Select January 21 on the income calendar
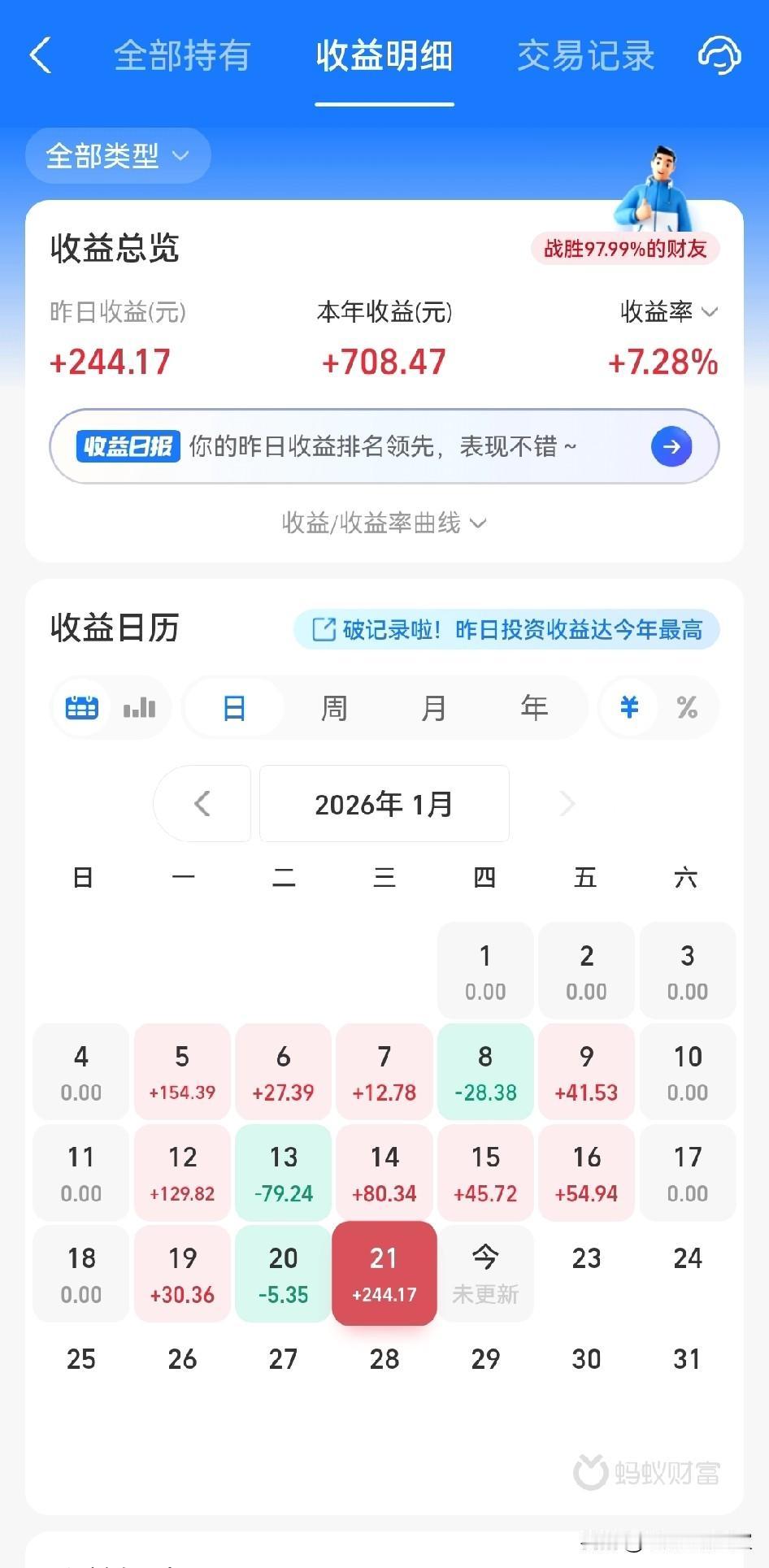Screen dimensions: 769x1568 [x=384, y=1273]
